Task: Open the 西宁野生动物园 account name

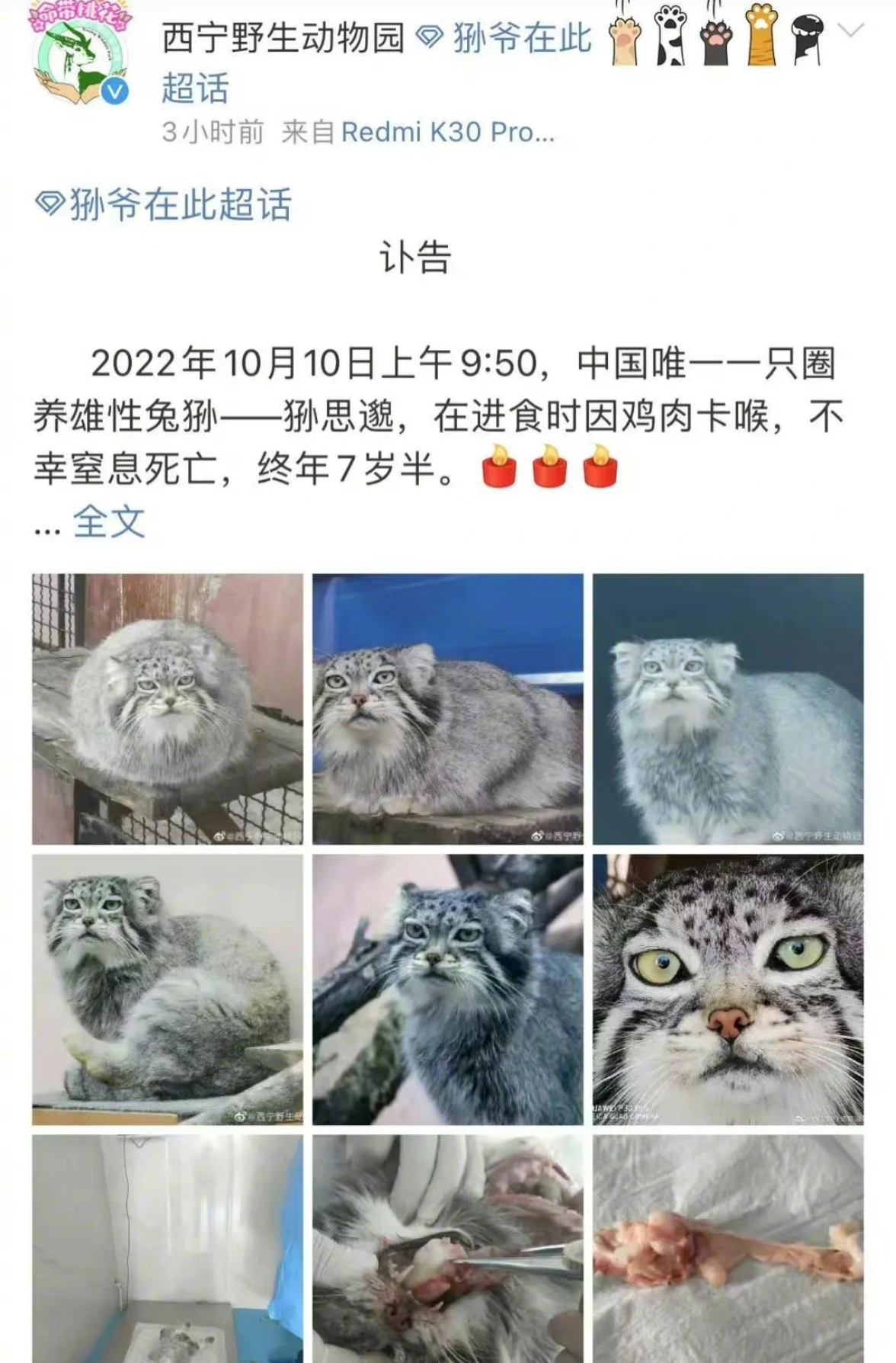Action: 283,38
